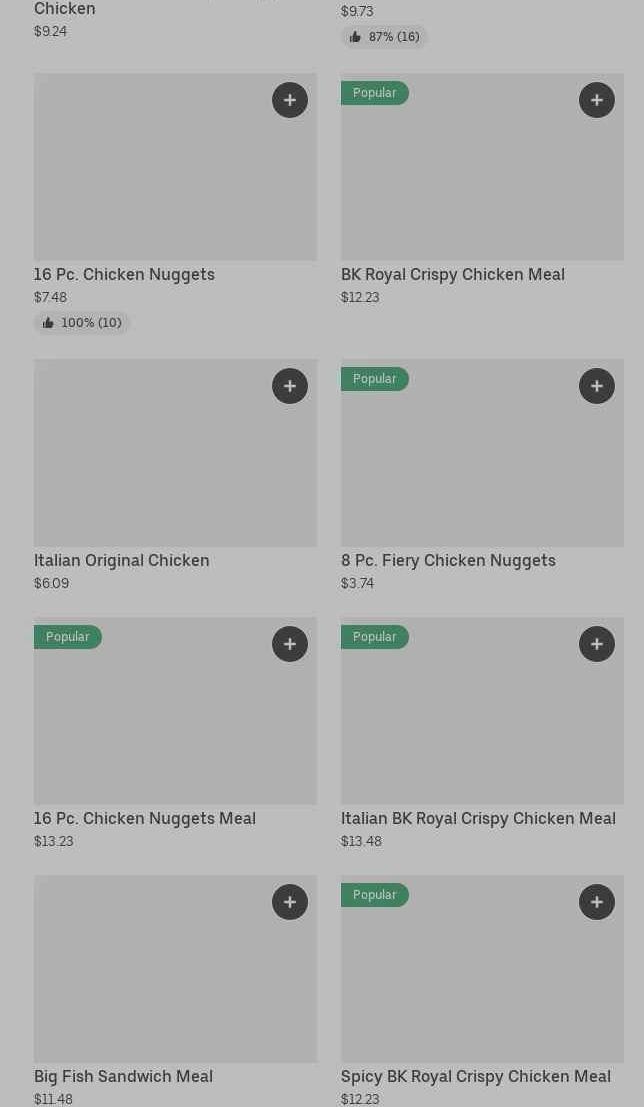View Spicy BK Royal Crispy Chicken Meal
This screenshot has height=1107, width=644.
475,1076
